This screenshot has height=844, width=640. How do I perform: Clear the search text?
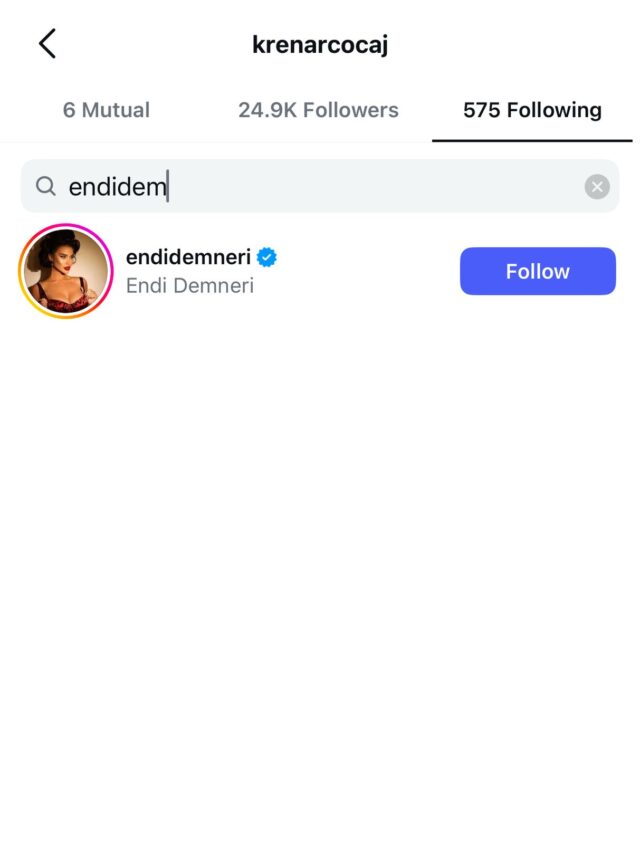(597, 186)
